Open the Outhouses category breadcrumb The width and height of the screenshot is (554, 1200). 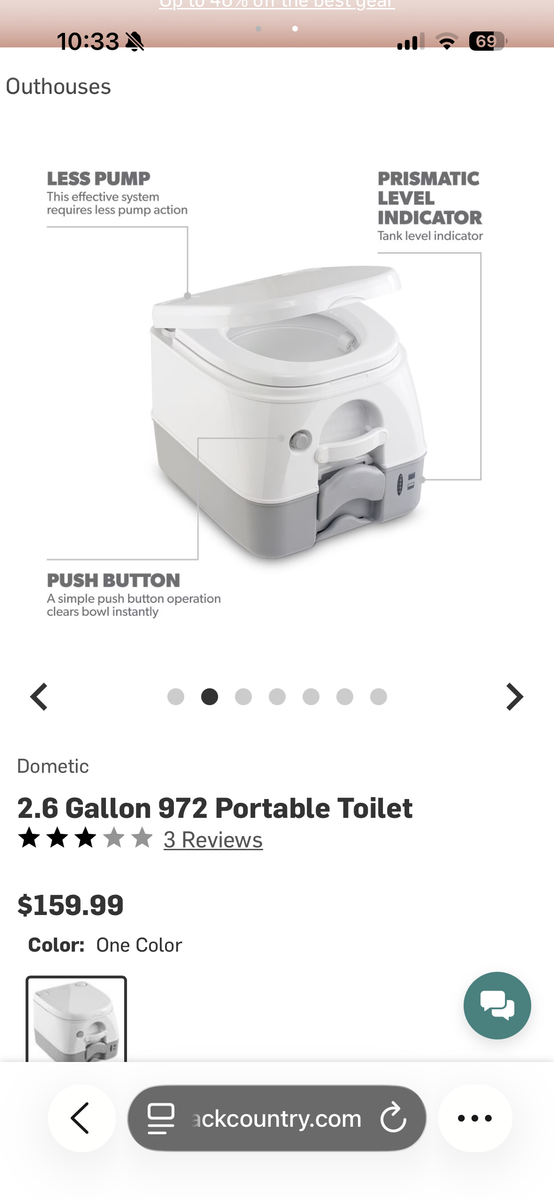[58, 86]
